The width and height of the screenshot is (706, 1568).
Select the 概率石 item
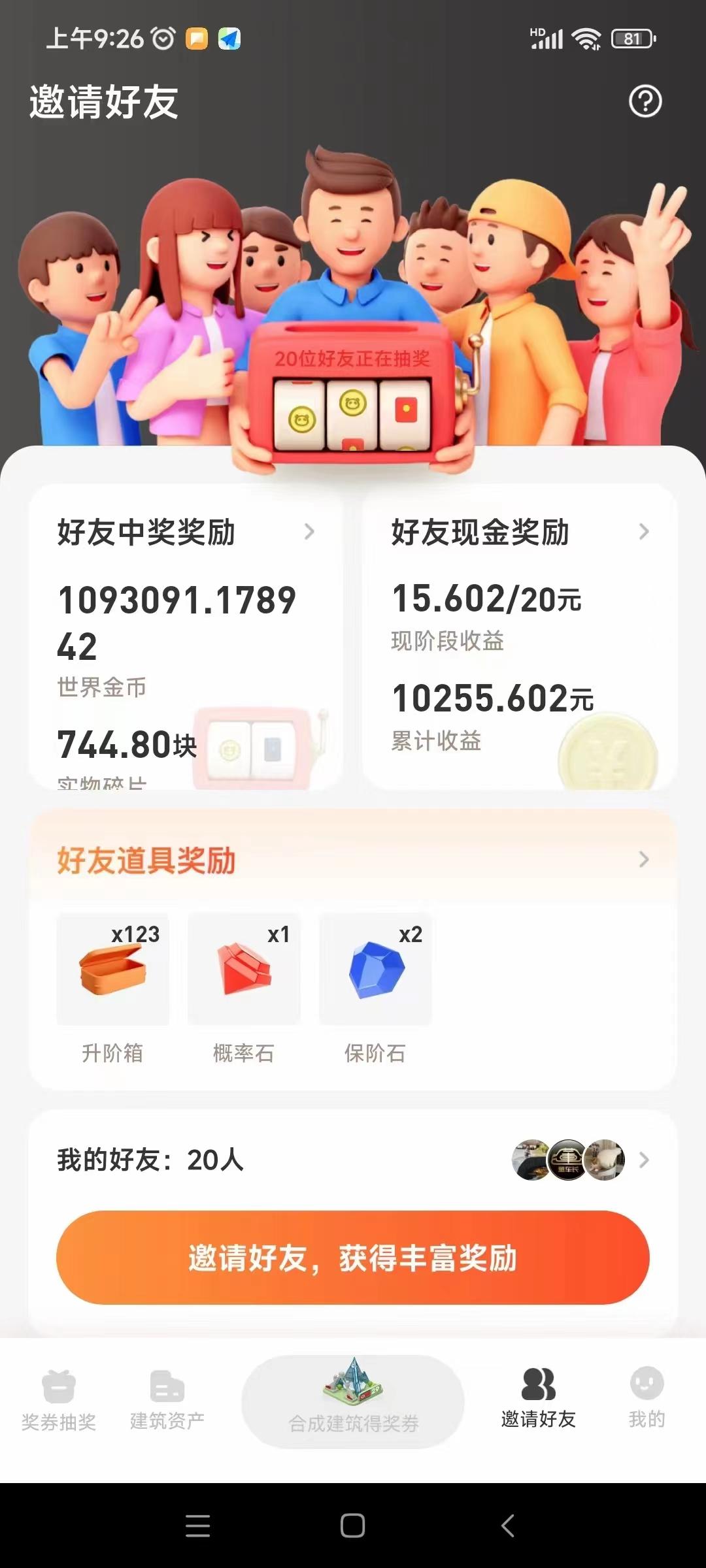pyautogui.click(x=244, y=987)
